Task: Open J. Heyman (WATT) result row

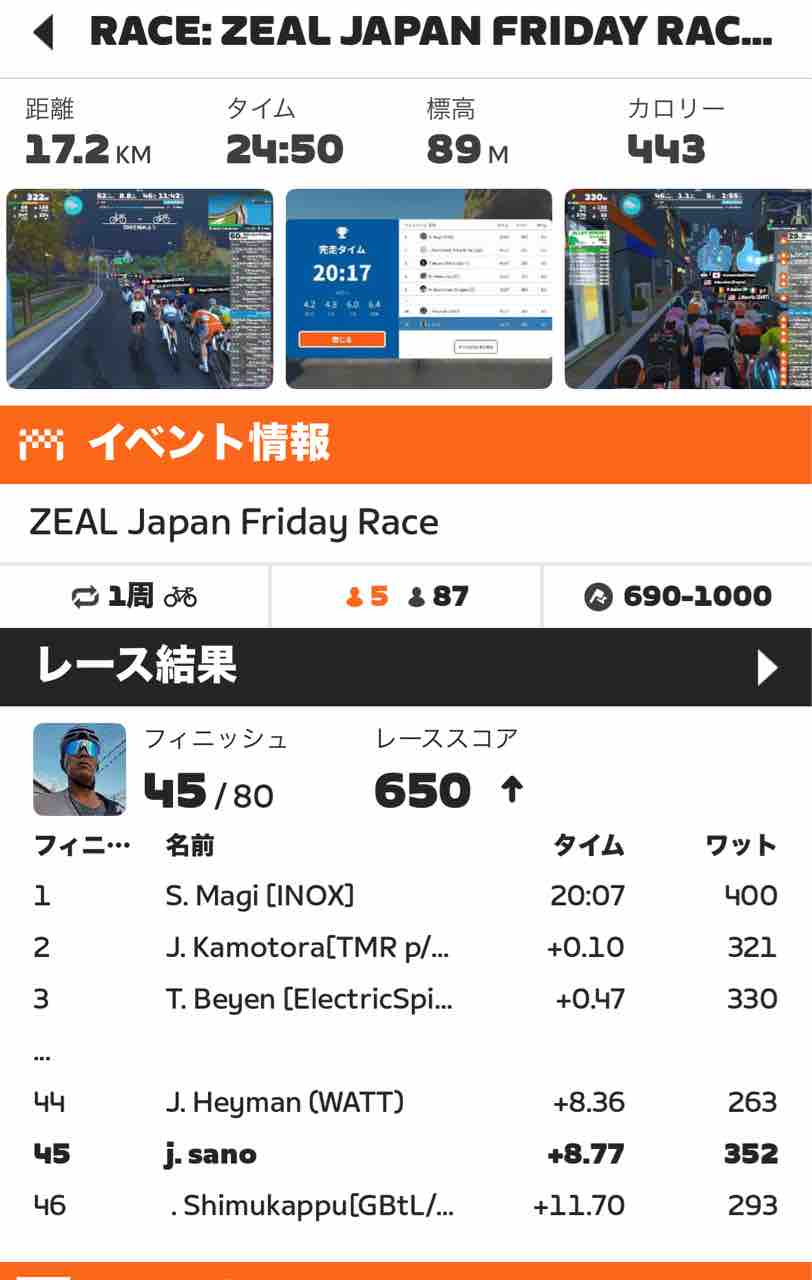Action: [406, 1102]
